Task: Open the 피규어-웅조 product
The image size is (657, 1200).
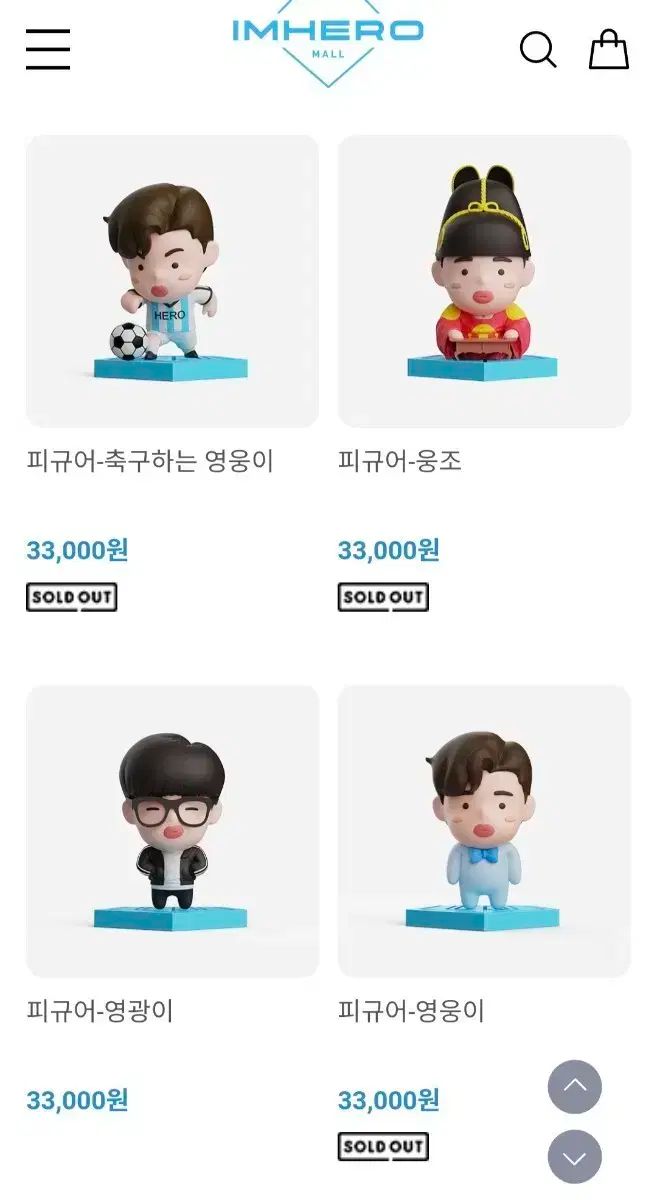Action: pos(484,282)
